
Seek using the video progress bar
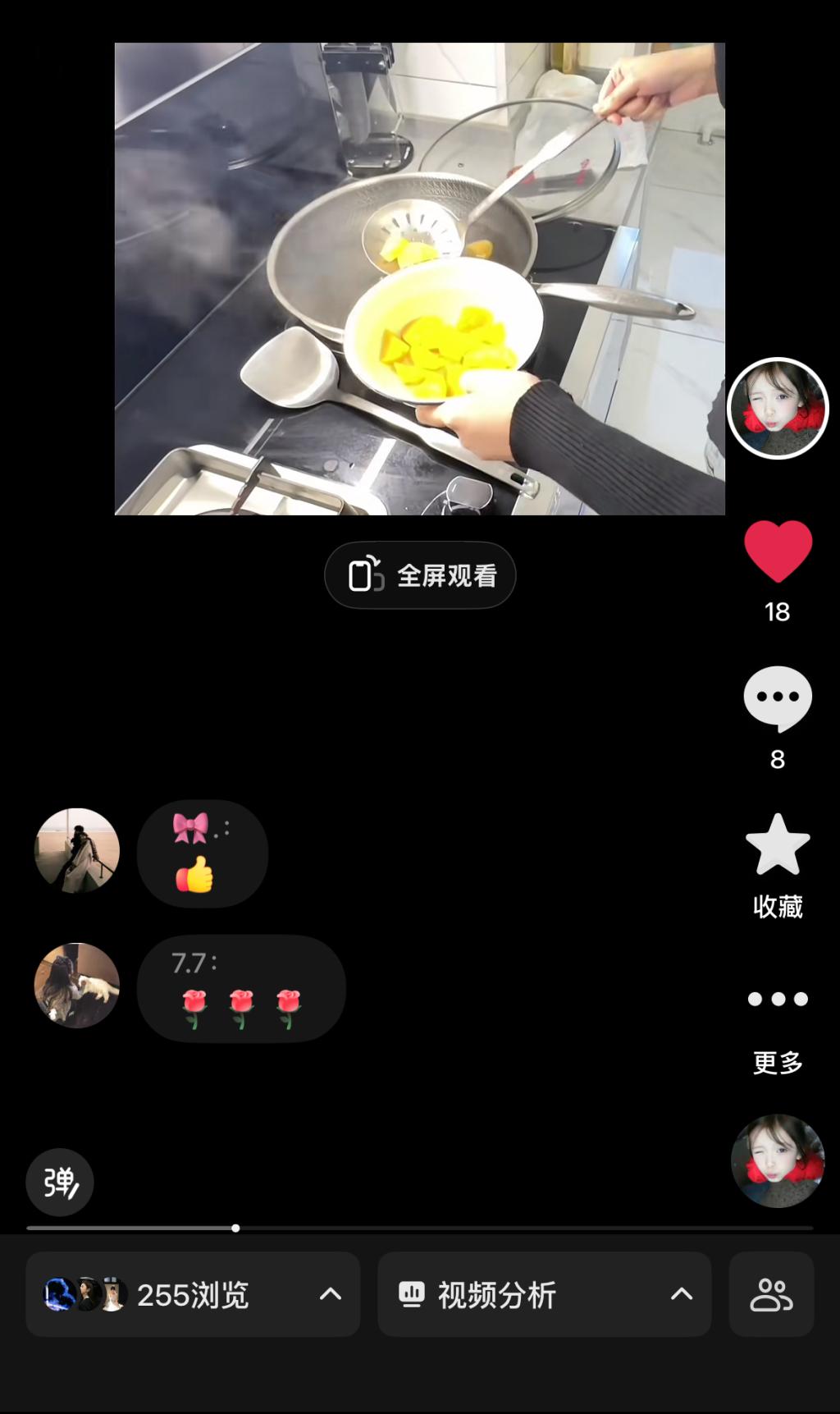(x=420, y=1228)
